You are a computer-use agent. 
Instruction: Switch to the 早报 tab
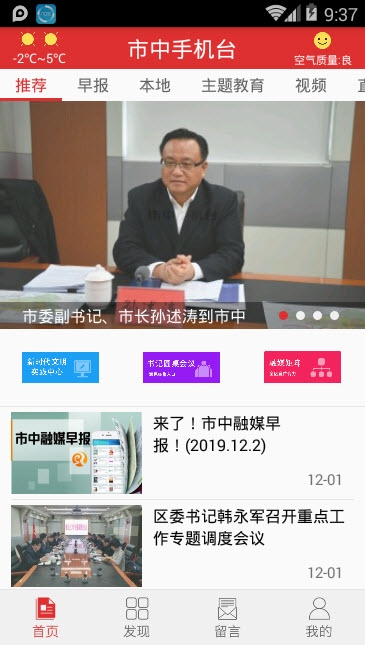point(93,85)
